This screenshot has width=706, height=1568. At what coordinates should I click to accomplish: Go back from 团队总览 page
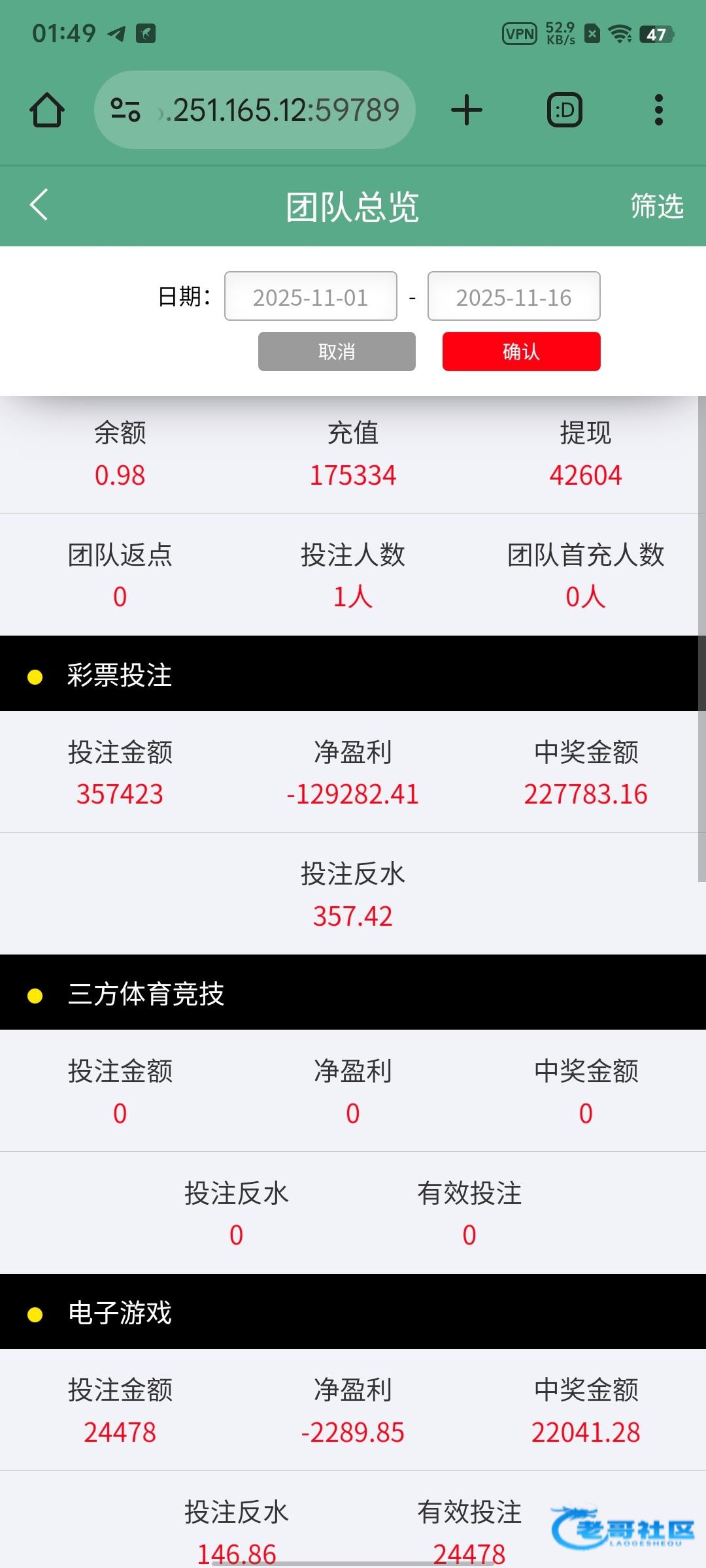pos(39,205)
